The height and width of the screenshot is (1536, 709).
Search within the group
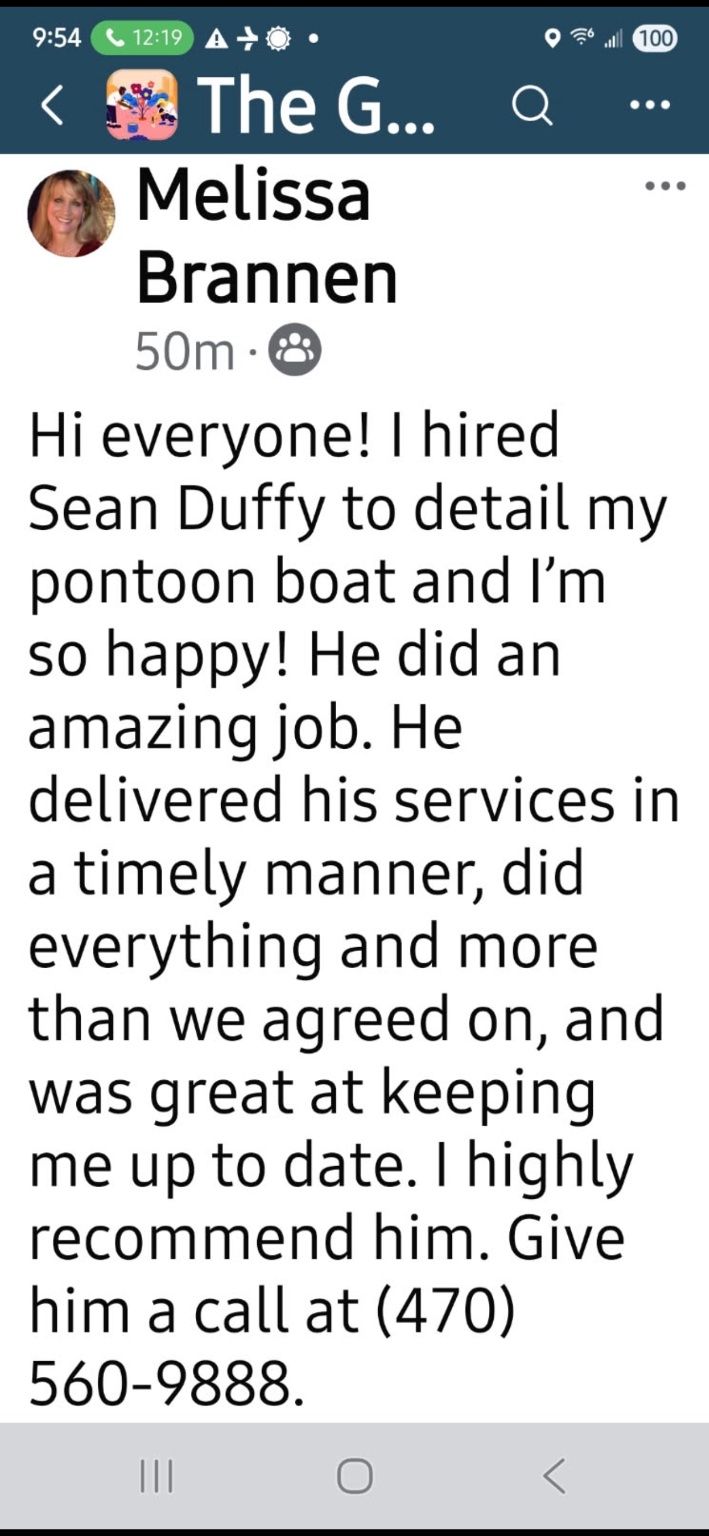(532, 106)
